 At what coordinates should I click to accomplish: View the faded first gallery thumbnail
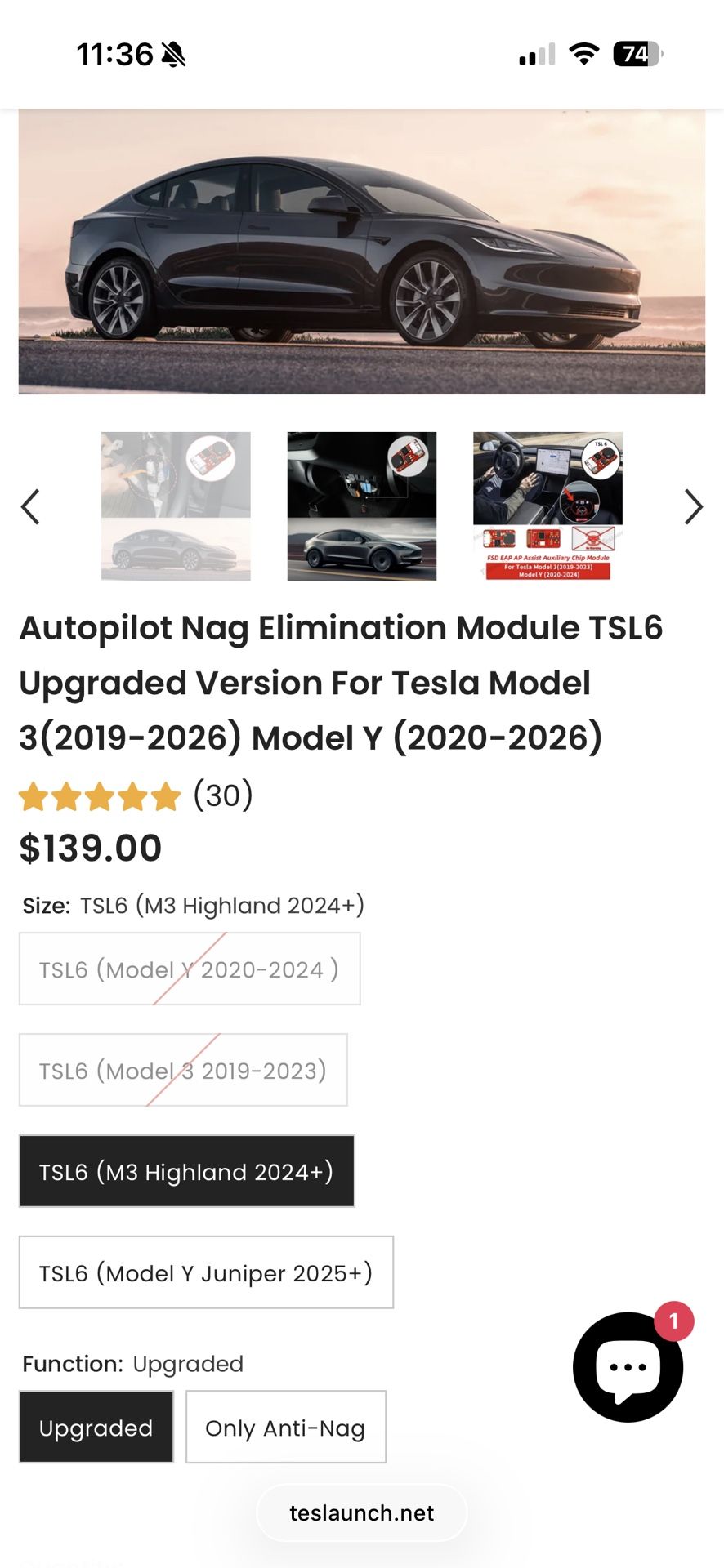coord(176,506)
